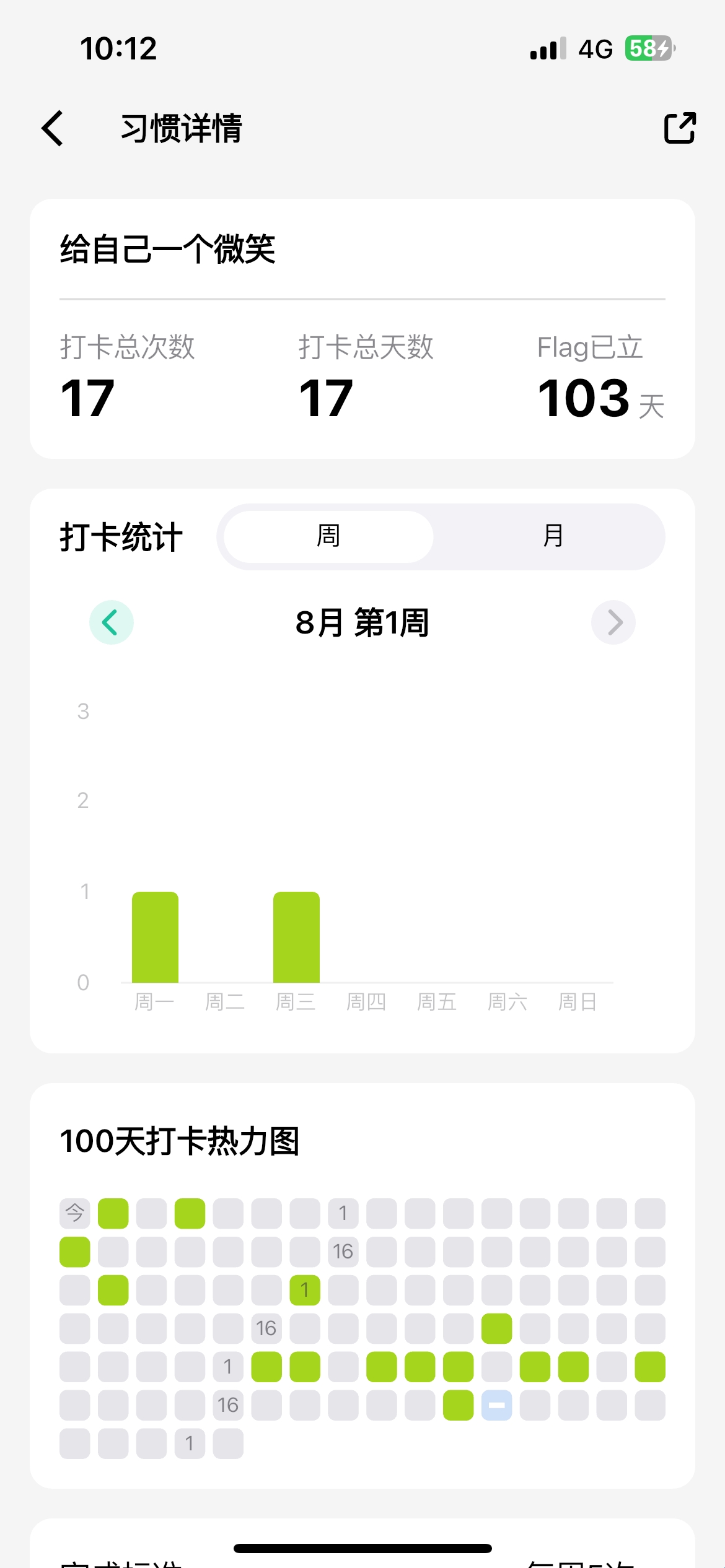The width and height of the screenshot is (725, 1568).
Task: Switch check-in stats to 月 view
Action: (552, 536)
